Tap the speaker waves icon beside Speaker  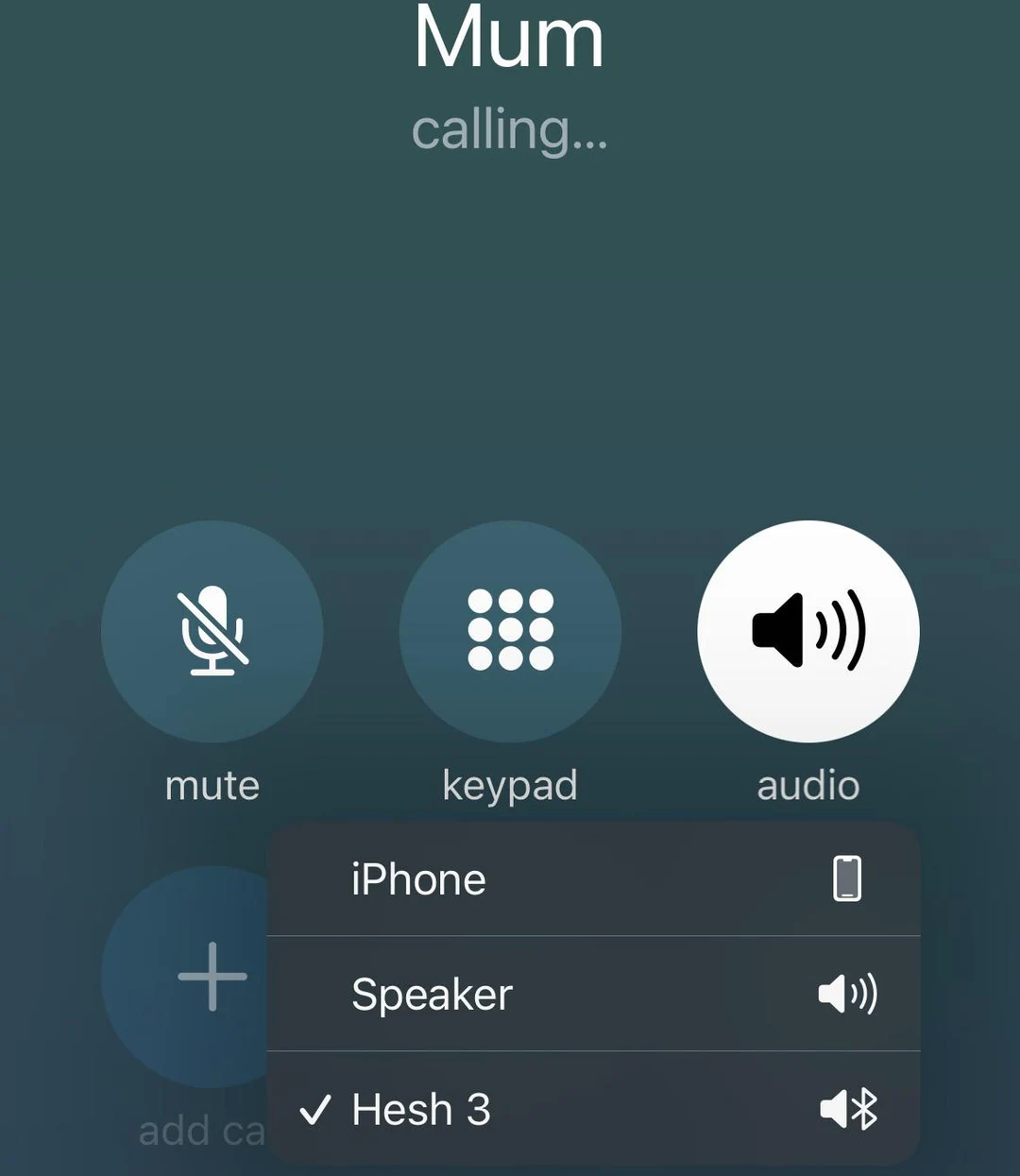[x=847, y=994]
